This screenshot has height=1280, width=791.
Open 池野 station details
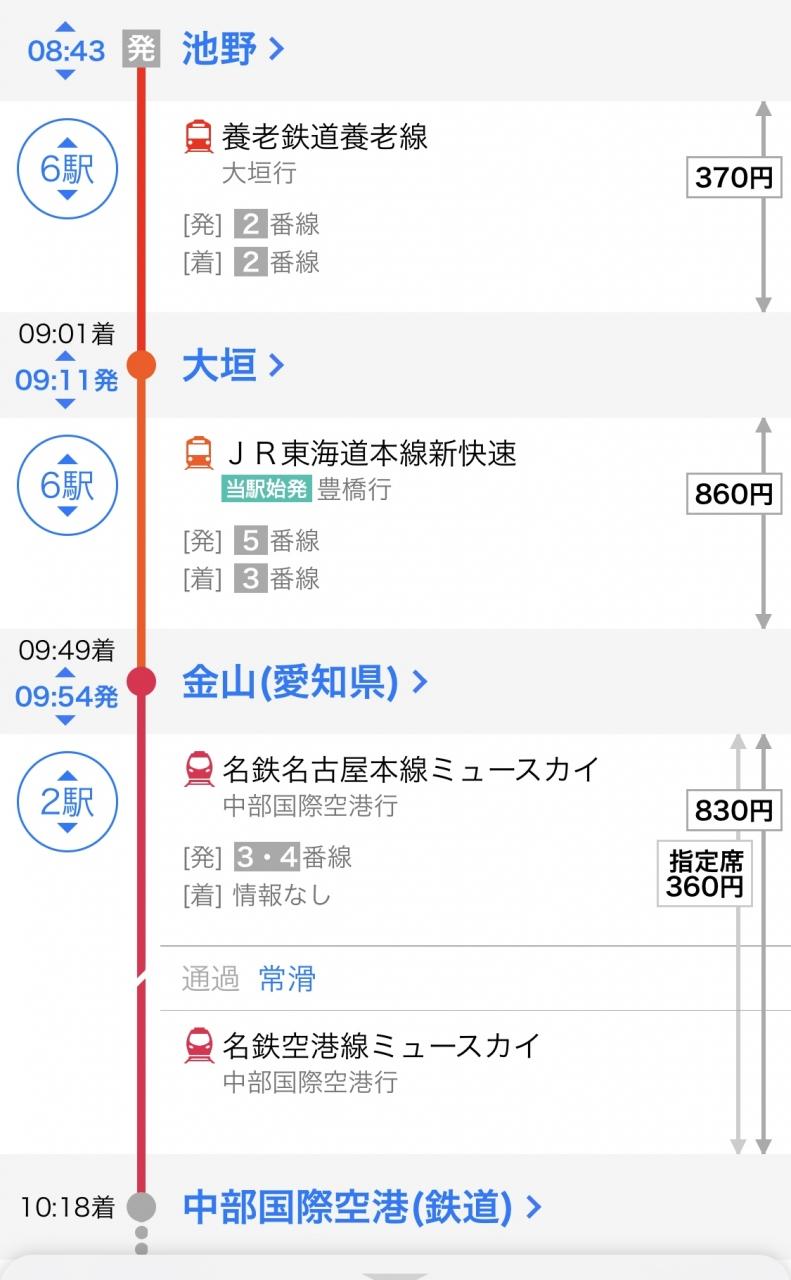tap(232, 48)
